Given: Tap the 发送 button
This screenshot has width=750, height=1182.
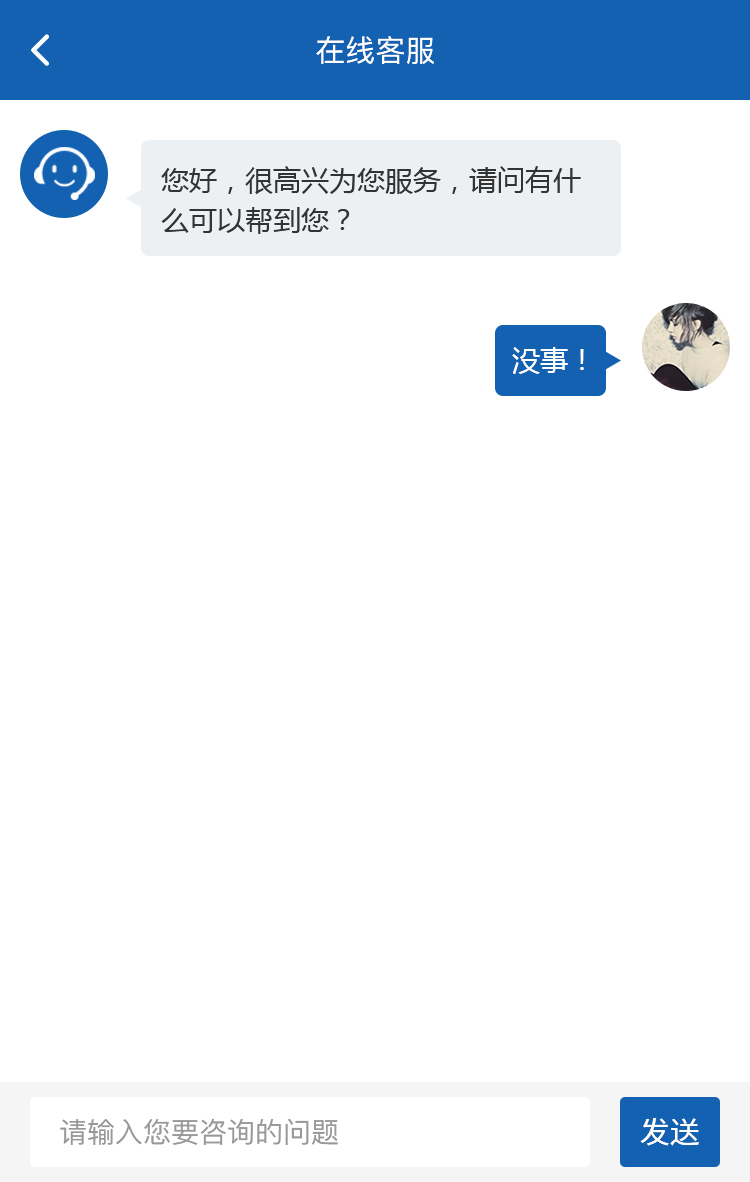Looking at the screenshot, I should (669, 1132).
